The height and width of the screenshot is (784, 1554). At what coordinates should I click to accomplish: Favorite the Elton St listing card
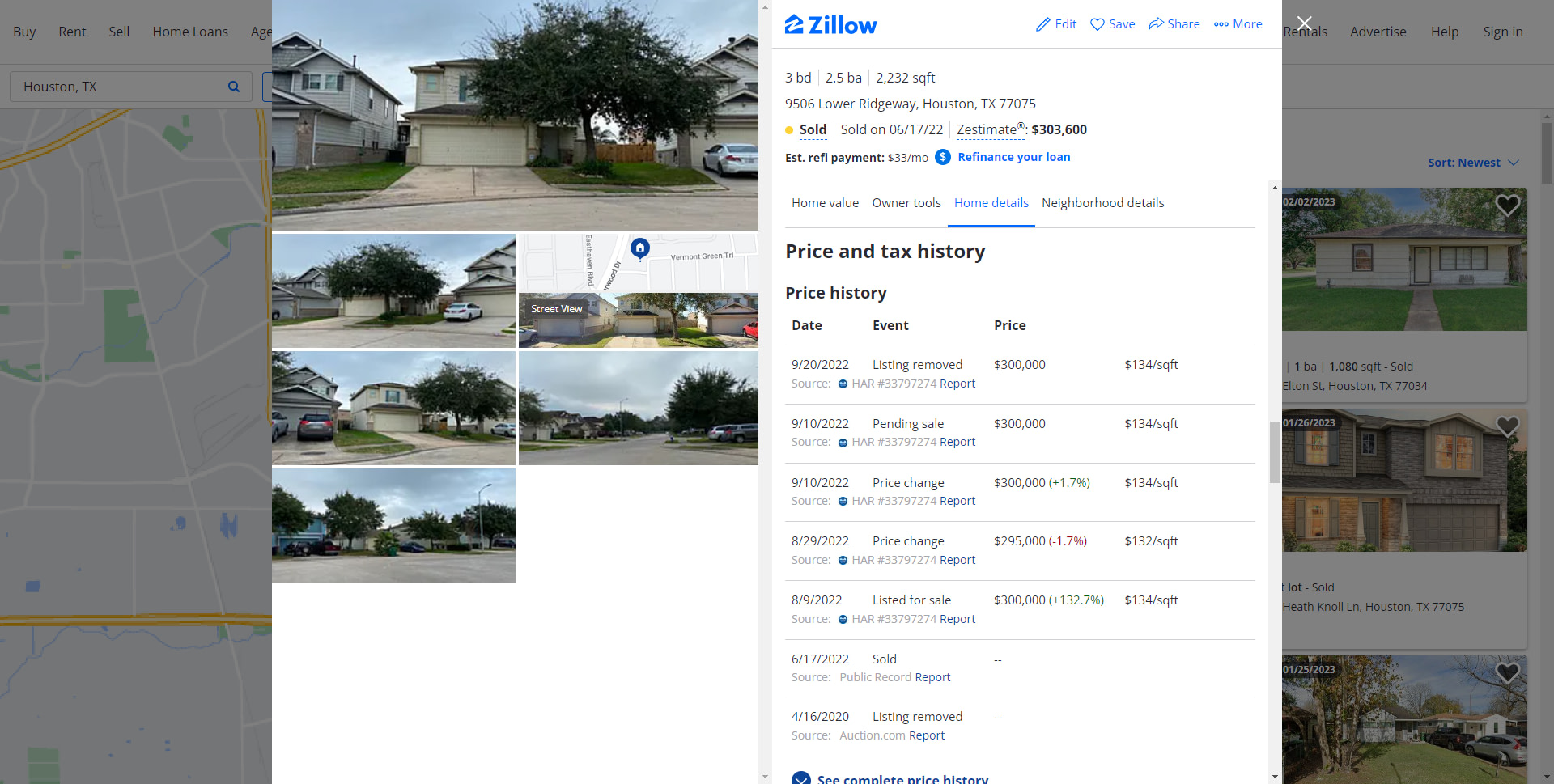point(1506,206)
